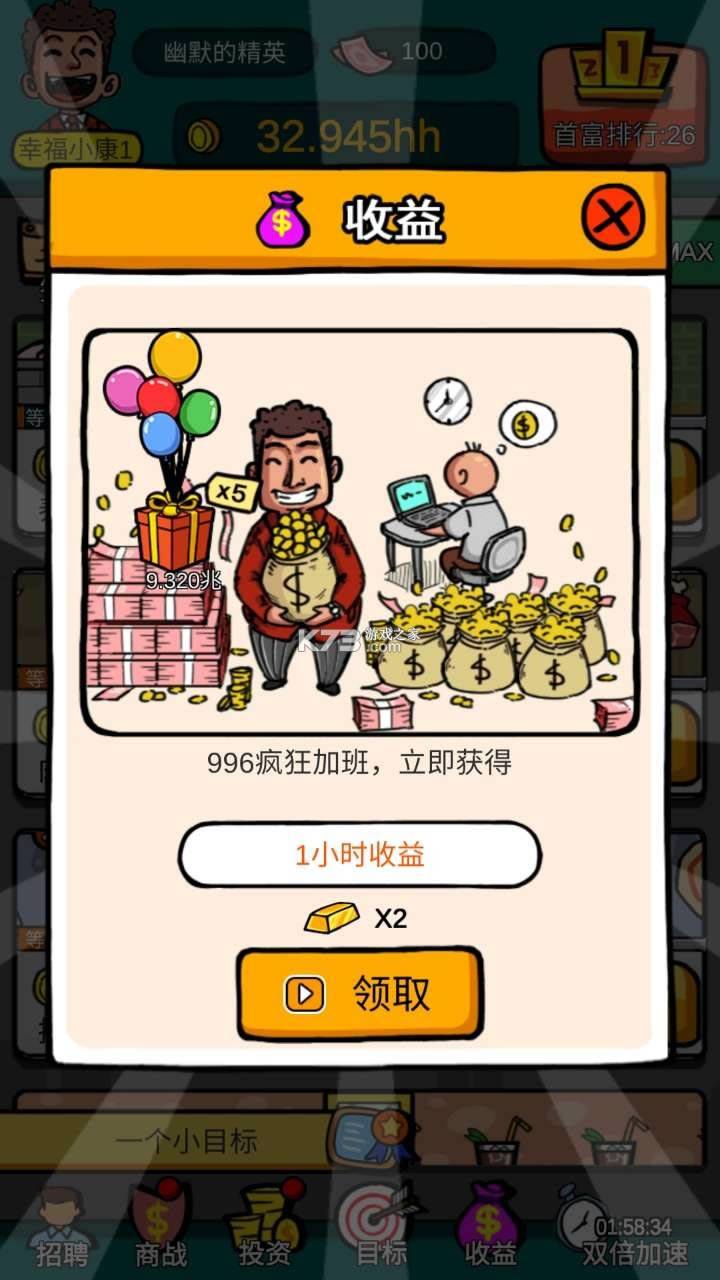Image resolution: width=720 pixels, height=1280 pixels.
Task: Tap the 领取 claim button
Action: (360, 993)
